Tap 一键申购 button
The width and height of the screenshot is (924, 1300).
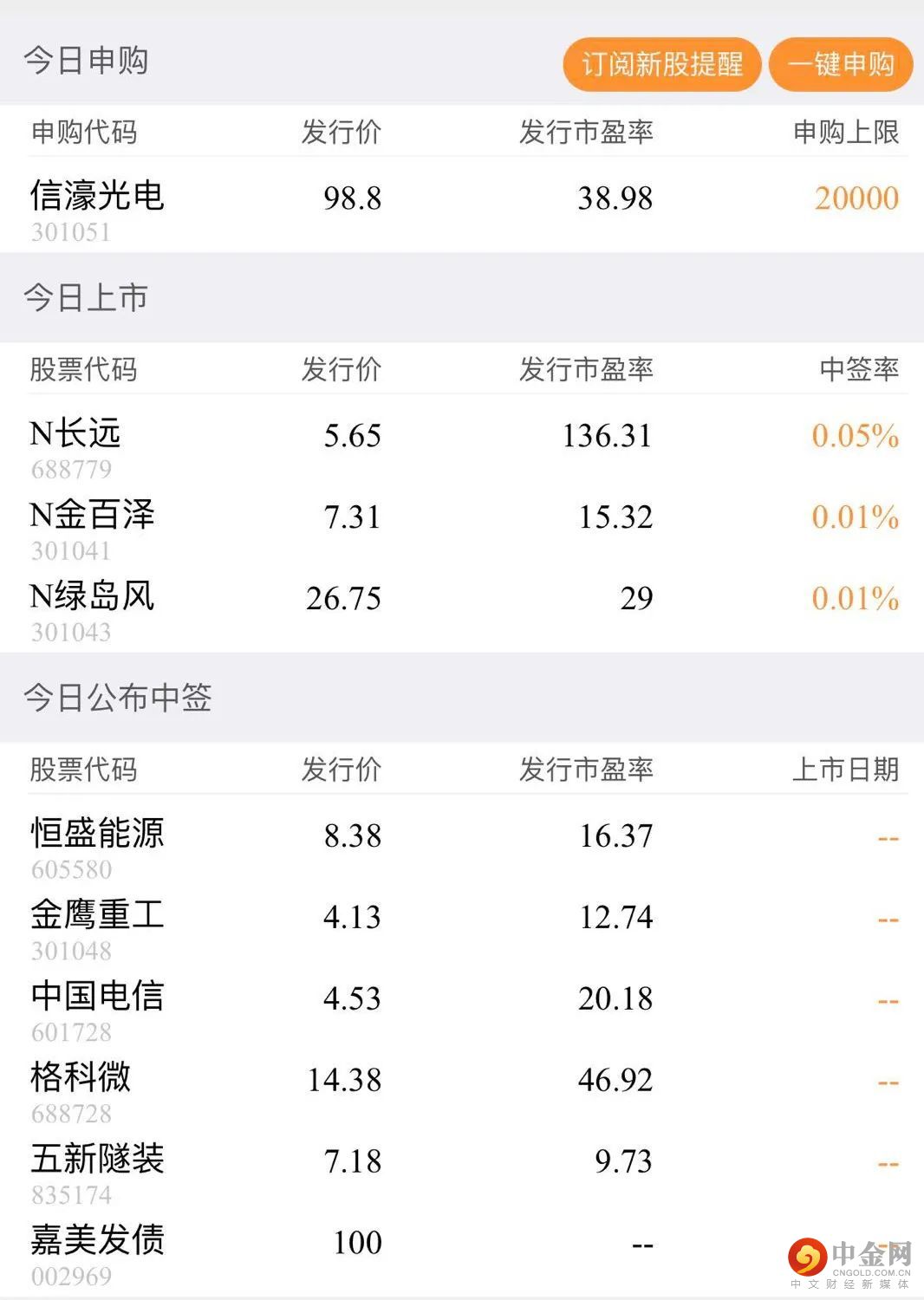[840, 64]
